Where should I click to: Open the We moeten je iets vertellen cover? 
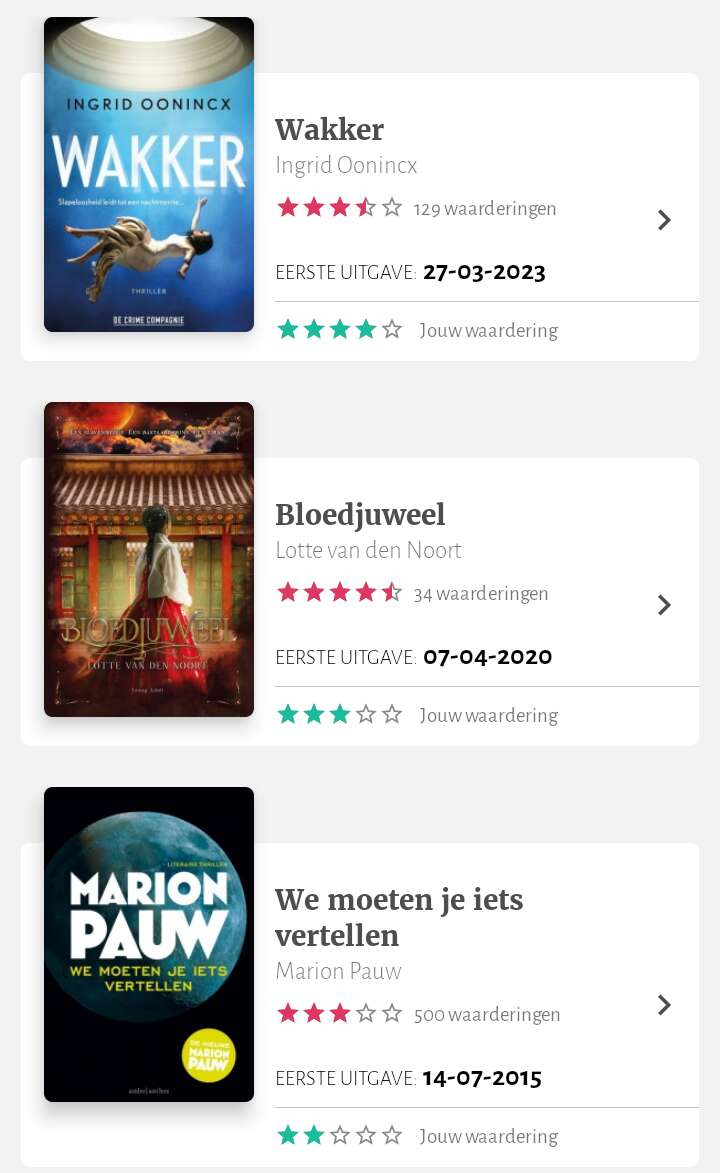149,944
